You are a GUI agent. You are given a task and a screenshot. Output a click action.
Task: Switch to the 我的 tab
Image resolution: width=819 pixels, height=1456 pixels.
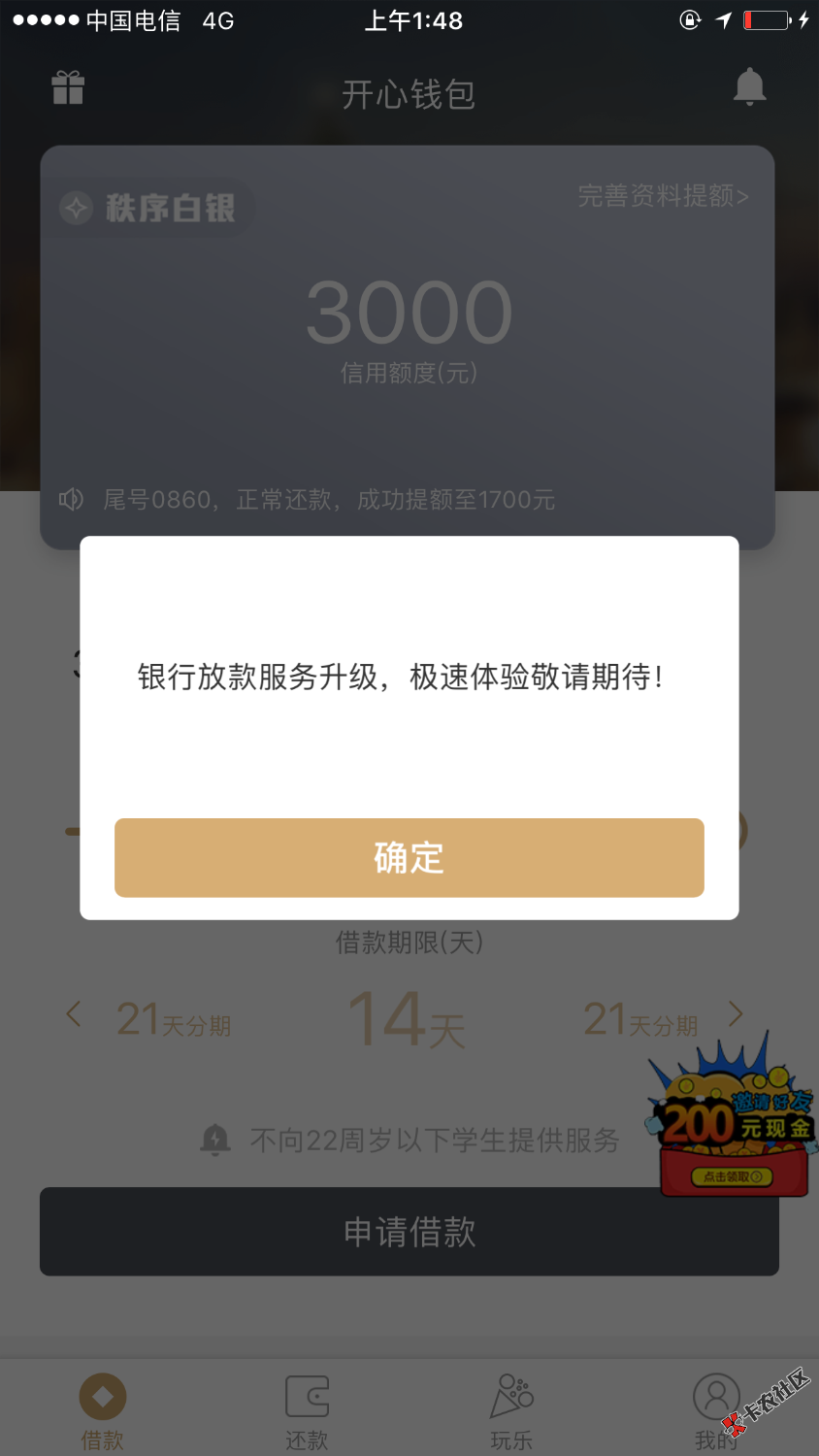point(716,1411)
